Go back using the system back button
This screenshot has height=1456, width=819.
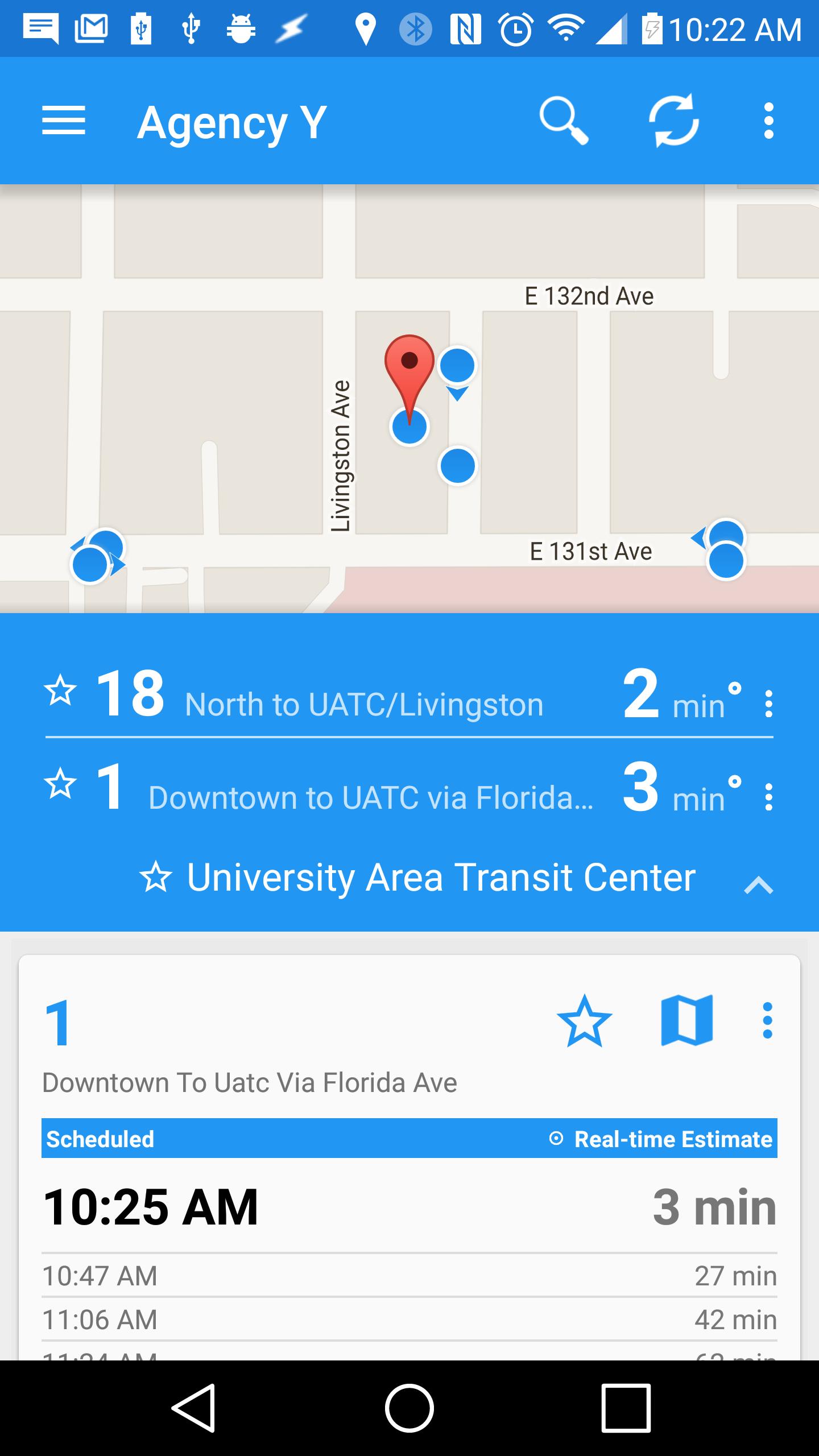[193, 1408]
